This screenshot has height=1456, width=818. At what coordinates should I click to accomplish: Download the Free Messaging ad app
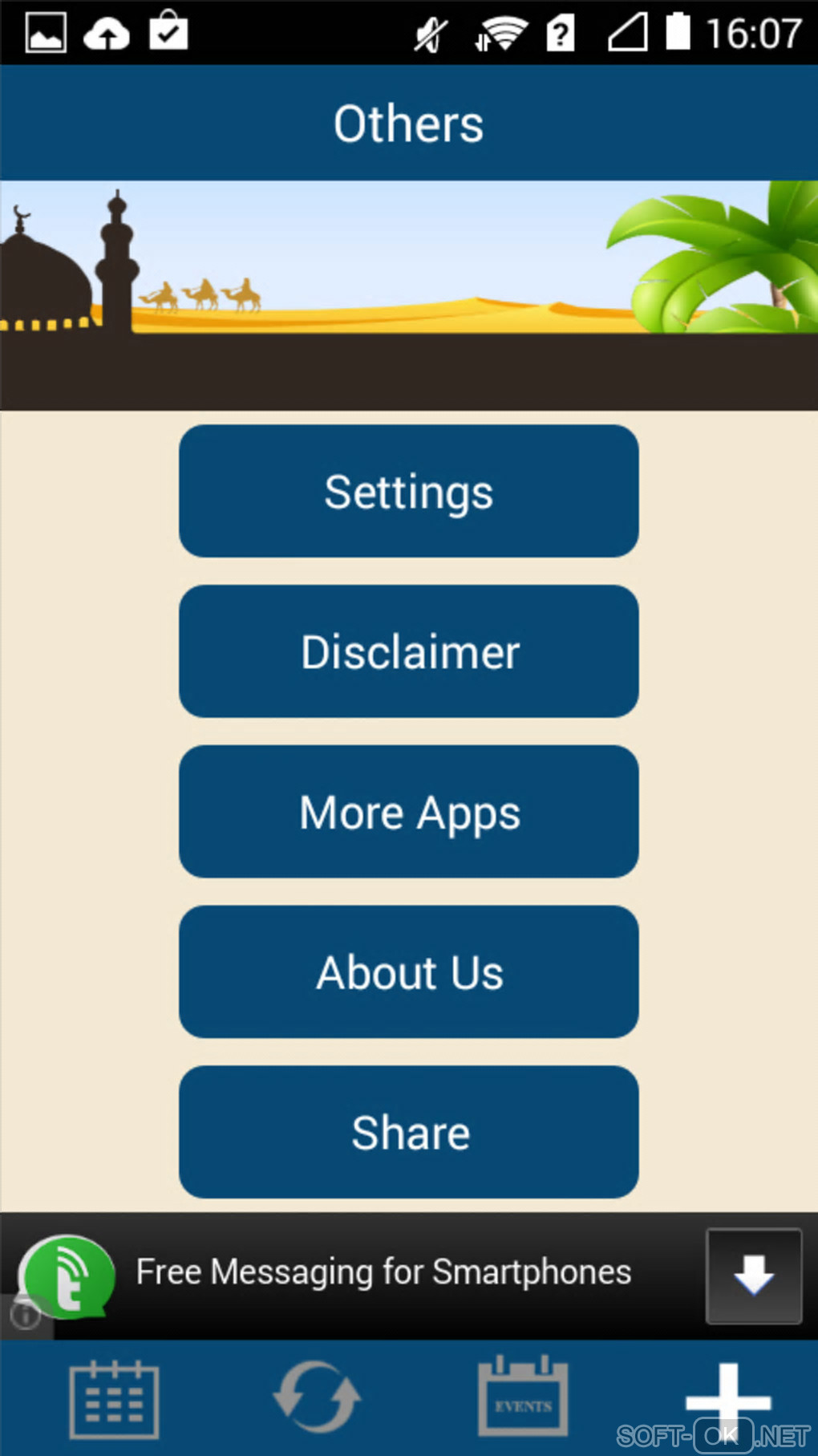(x=753, y=1276)
